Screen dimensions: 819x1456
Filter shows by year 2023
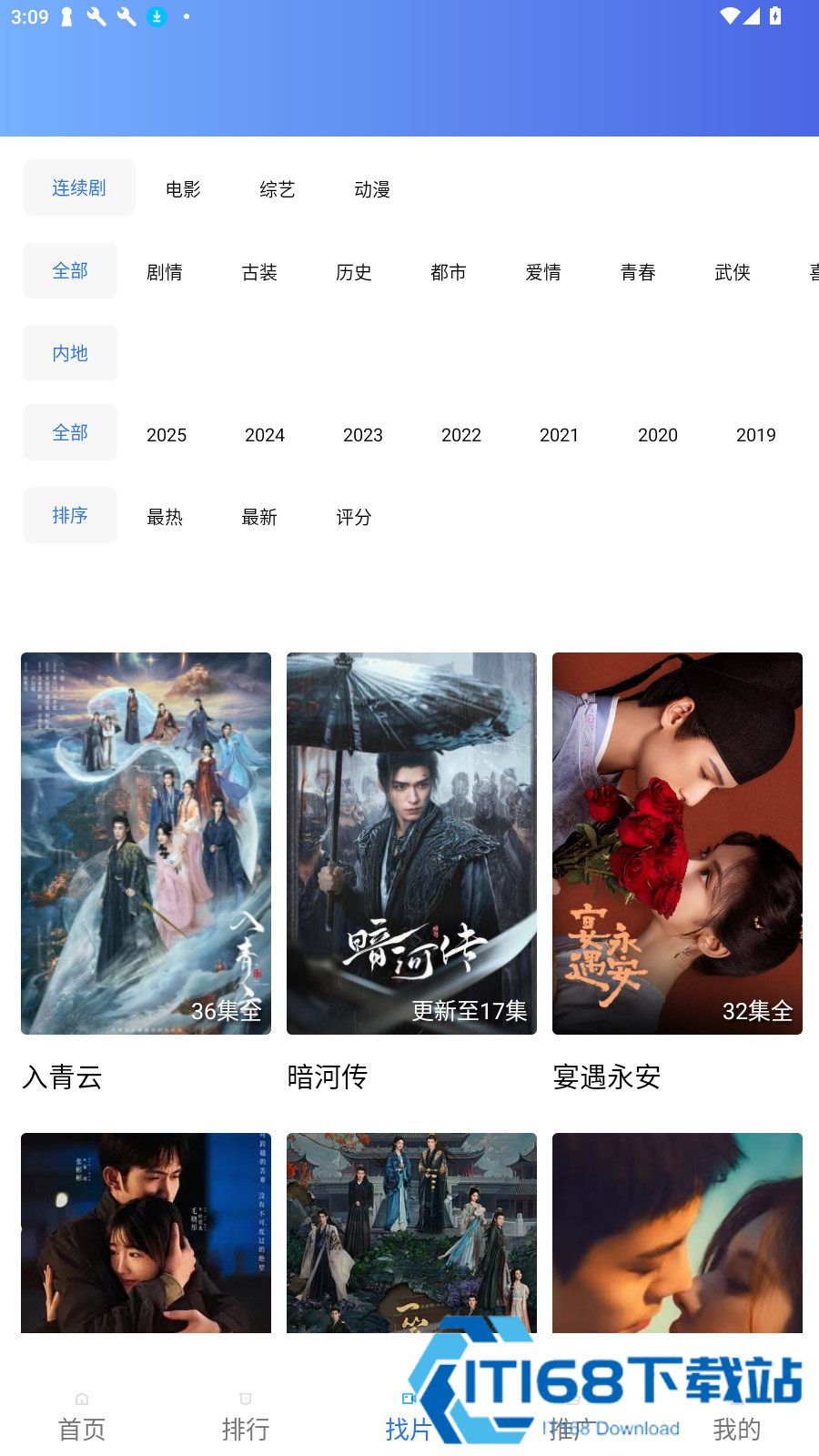tap(363, 435)
